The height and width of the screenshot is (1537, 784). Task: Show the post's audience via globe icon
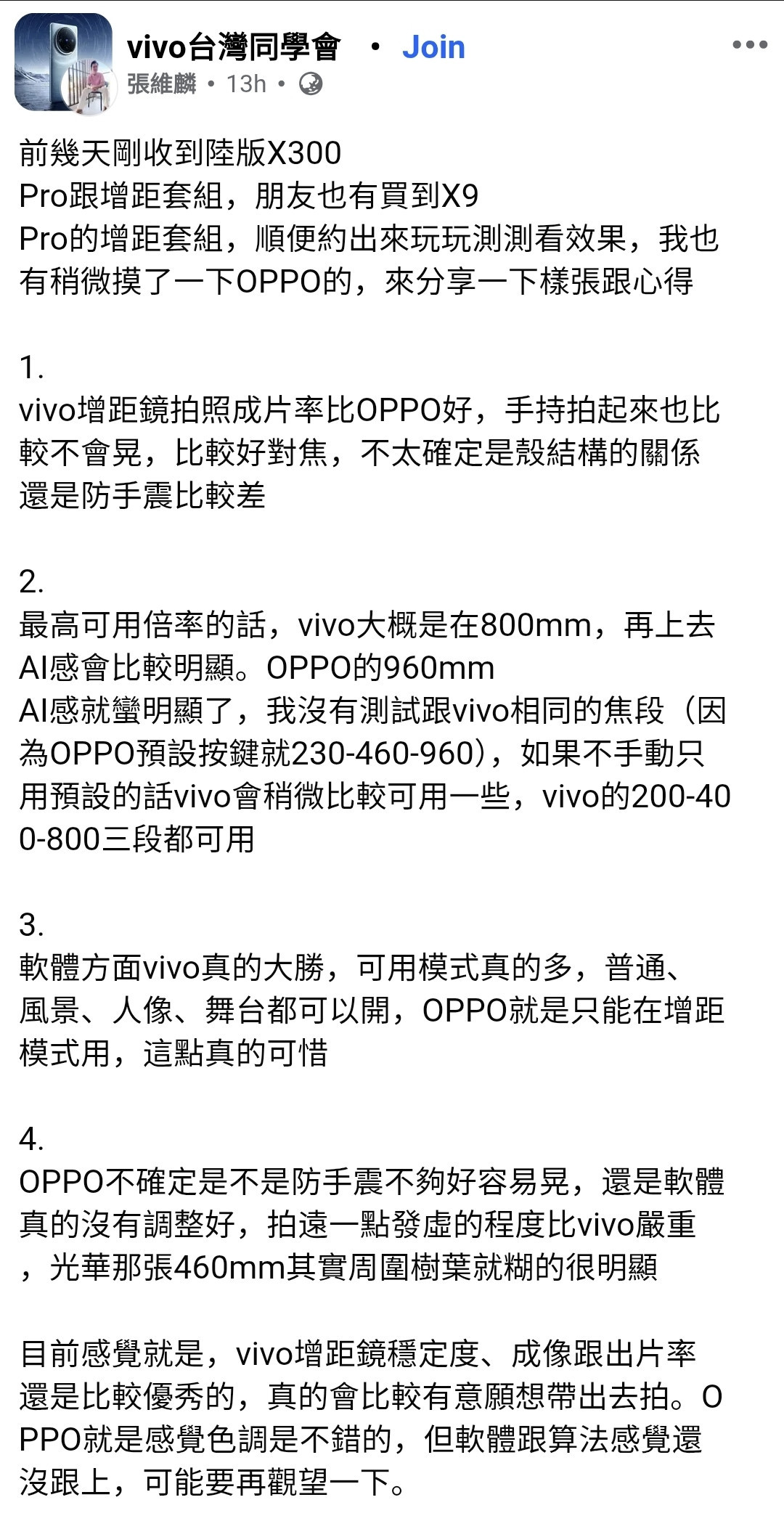(311, 84)
